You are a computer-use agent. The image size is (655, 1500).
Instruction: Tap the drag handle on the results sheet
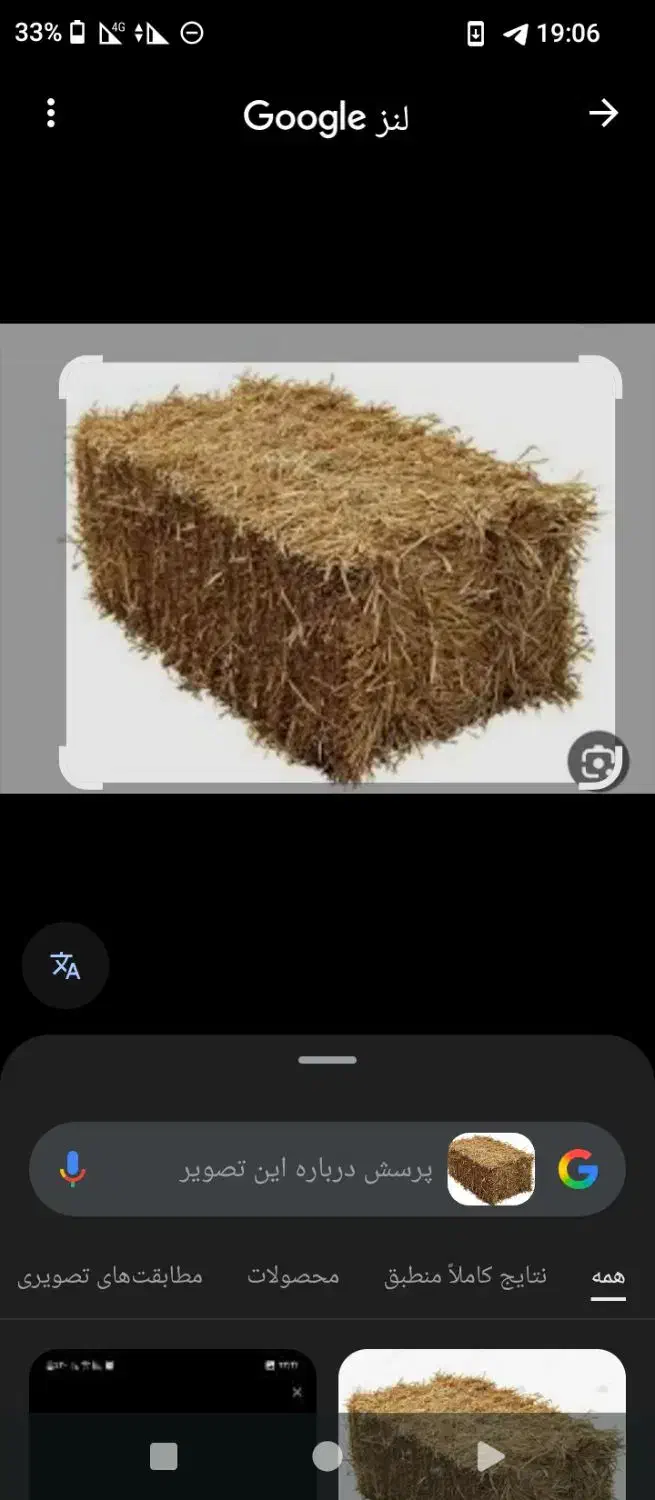327,1060
